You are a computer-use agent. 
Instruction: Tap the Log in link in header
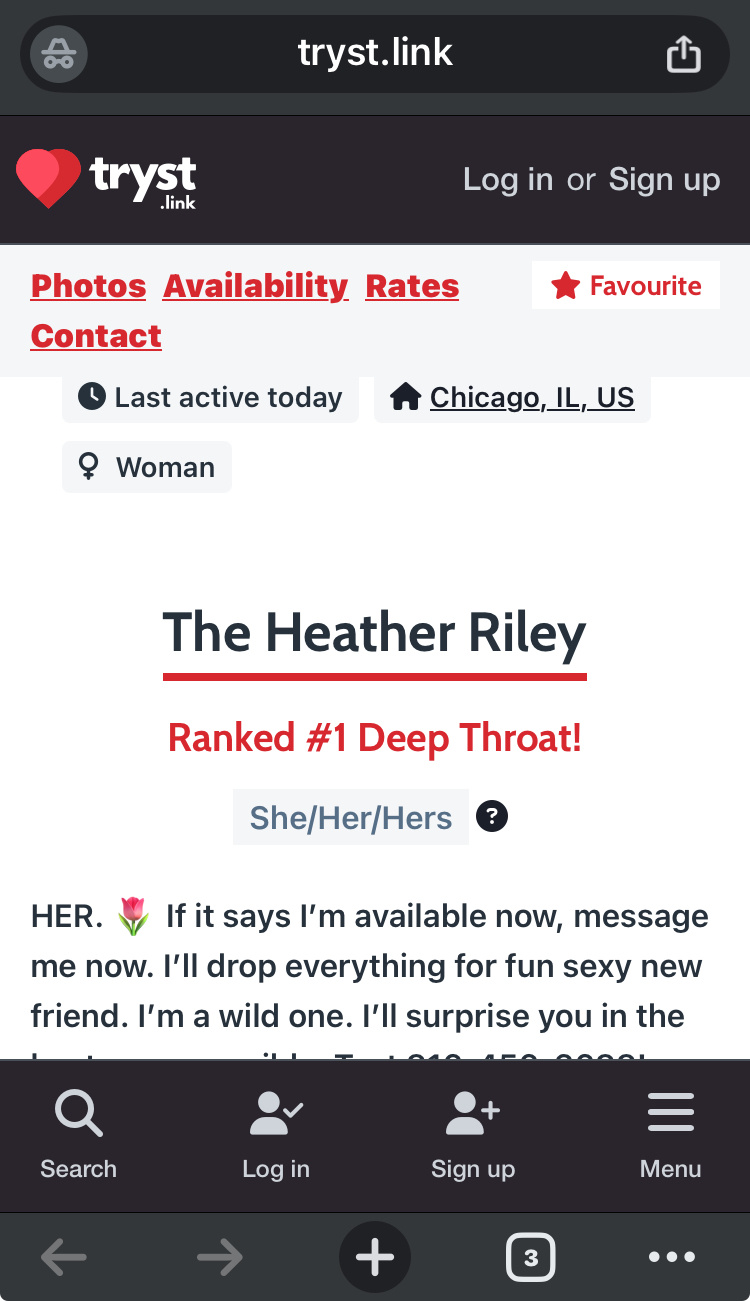(507, 180)
